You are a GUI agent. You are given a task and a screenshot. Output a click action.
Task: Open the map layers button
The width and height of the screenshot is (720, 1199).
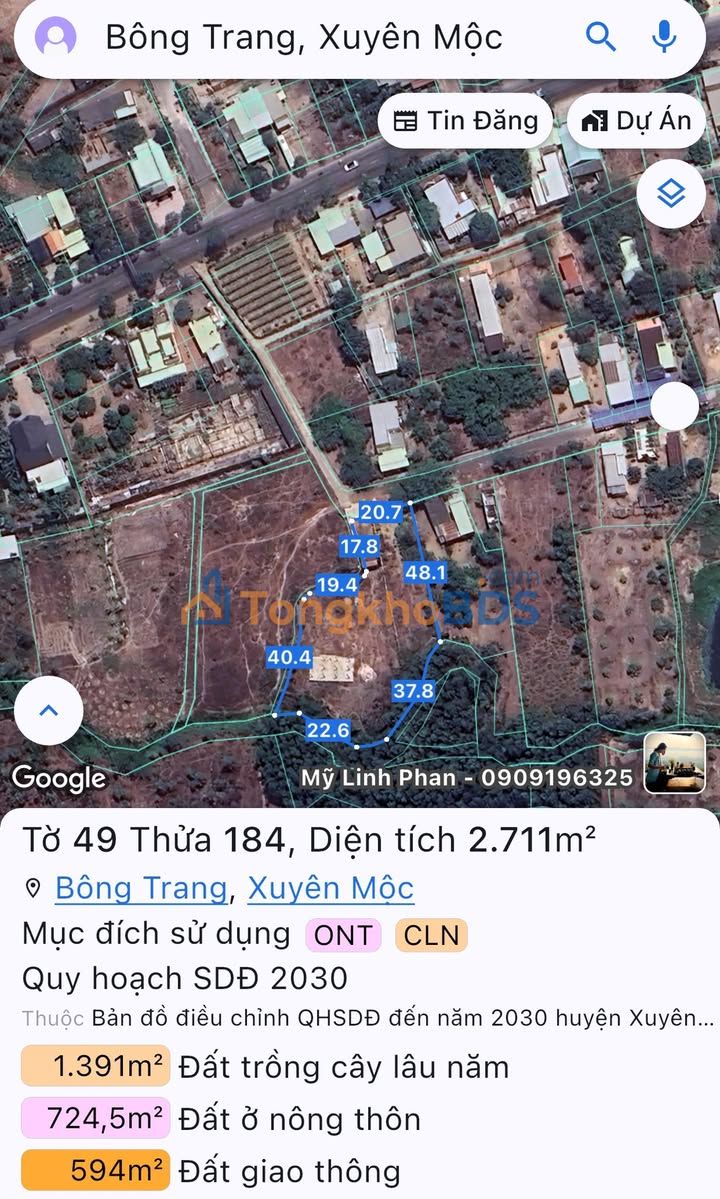click(671, 193)
